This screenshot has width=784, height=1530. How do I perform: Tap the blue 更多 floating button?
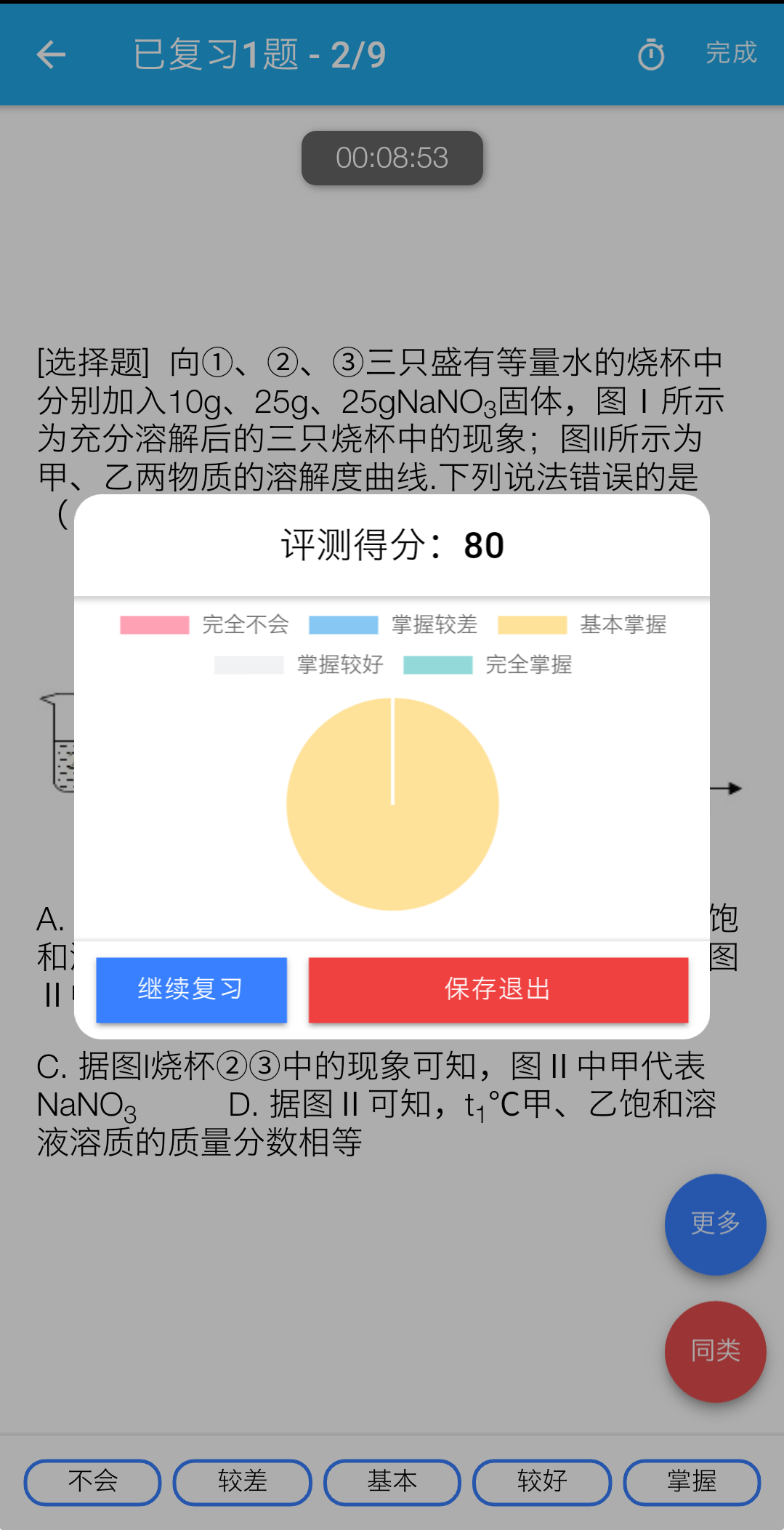point(714,1223)
